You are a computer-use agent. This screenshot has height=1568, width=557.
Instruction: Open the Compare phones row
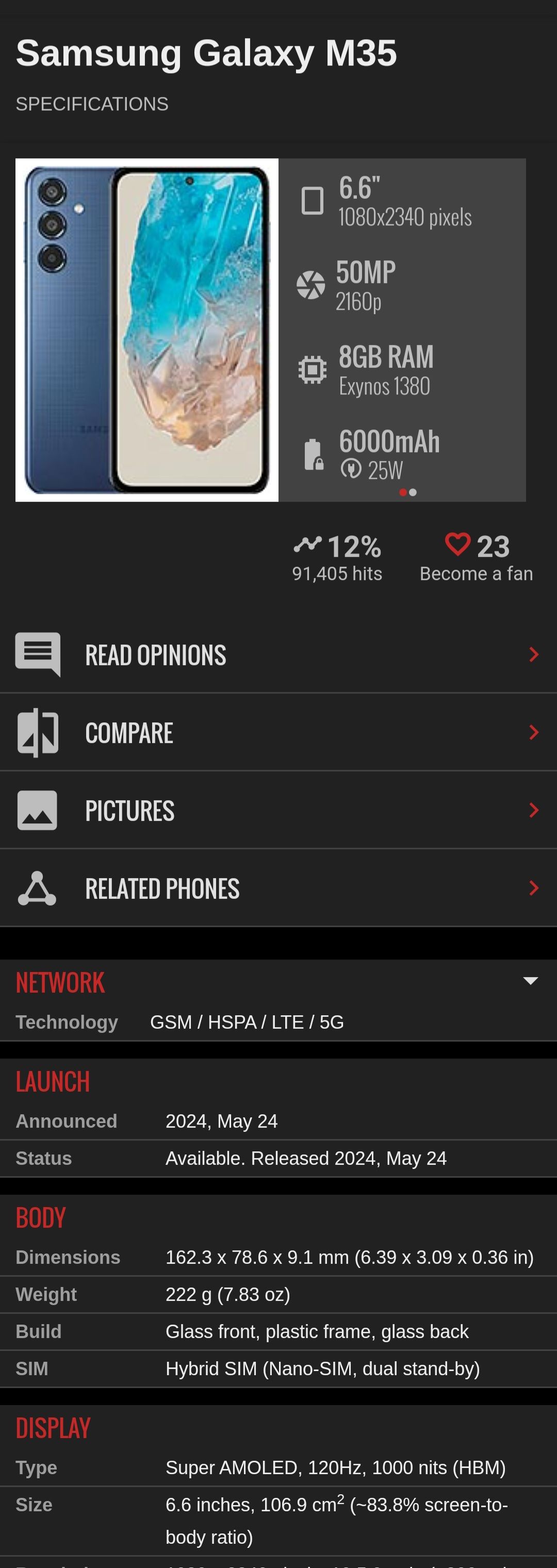(277, 733)
